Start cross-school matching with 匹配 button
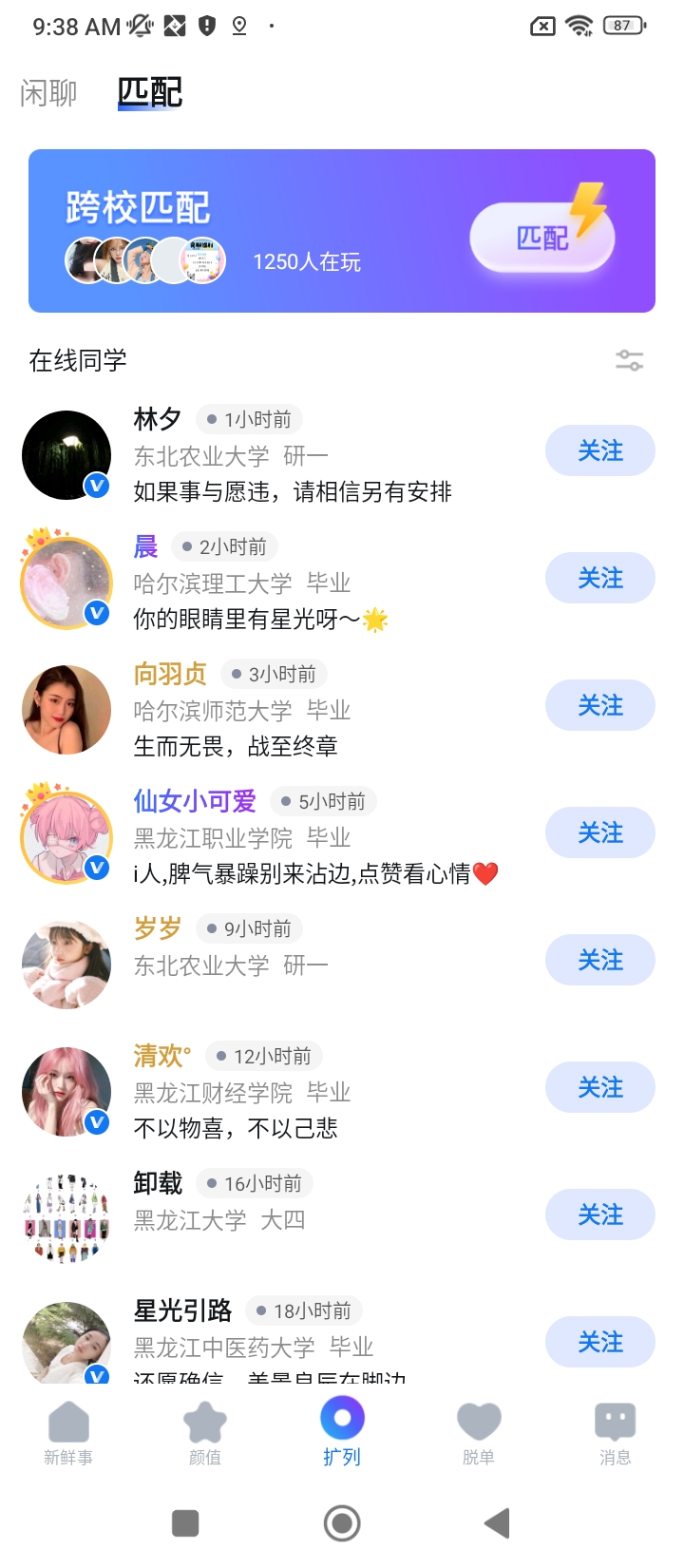Image resolution: width=684 pixels, height=1568 pixels. (542, 238)
